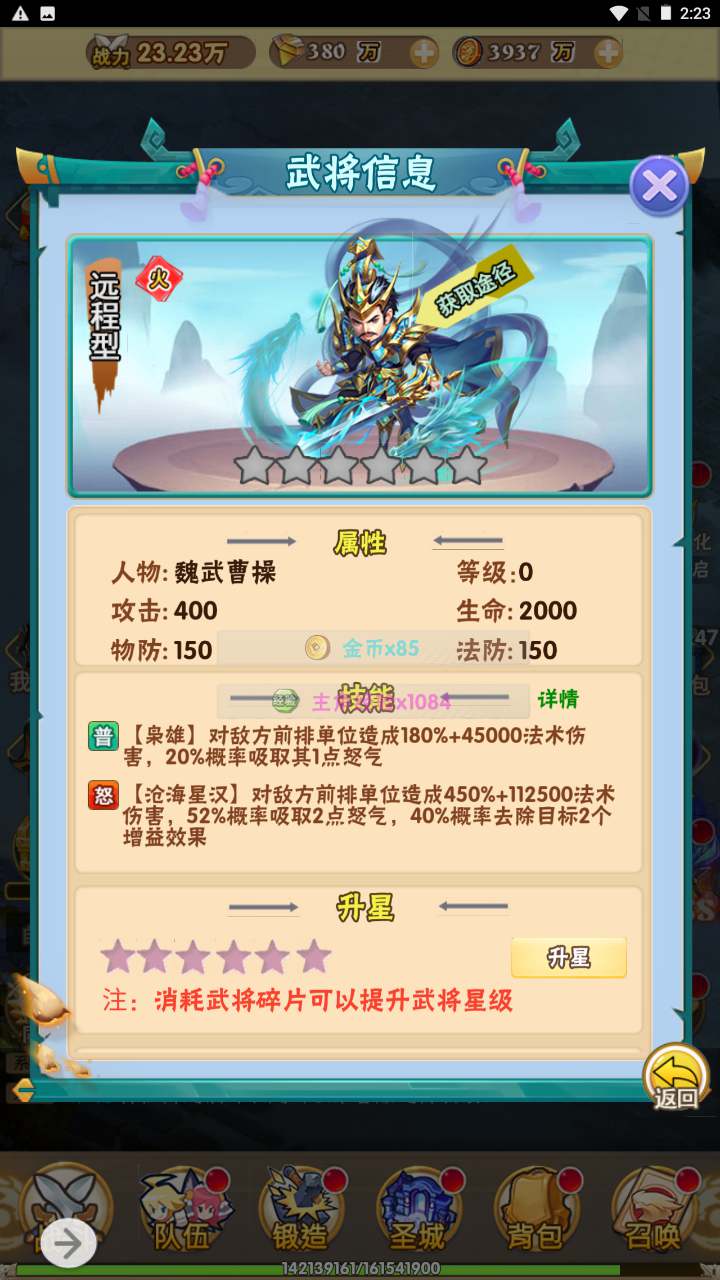720x1280 pixels.
Task: Switch to 锻造 forging tab
Action: click(300, 1212)
